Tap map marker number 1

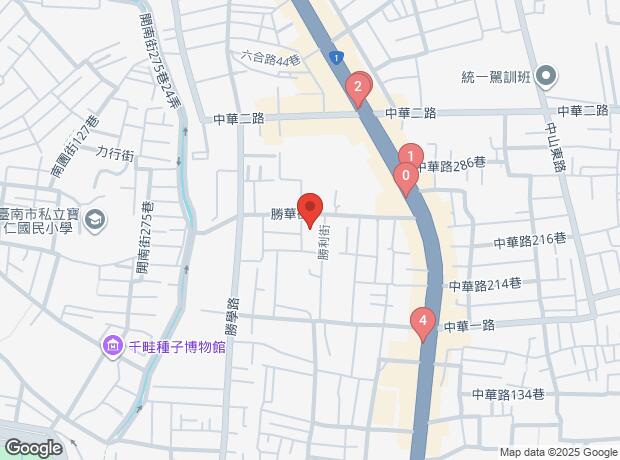click(409, 156)
